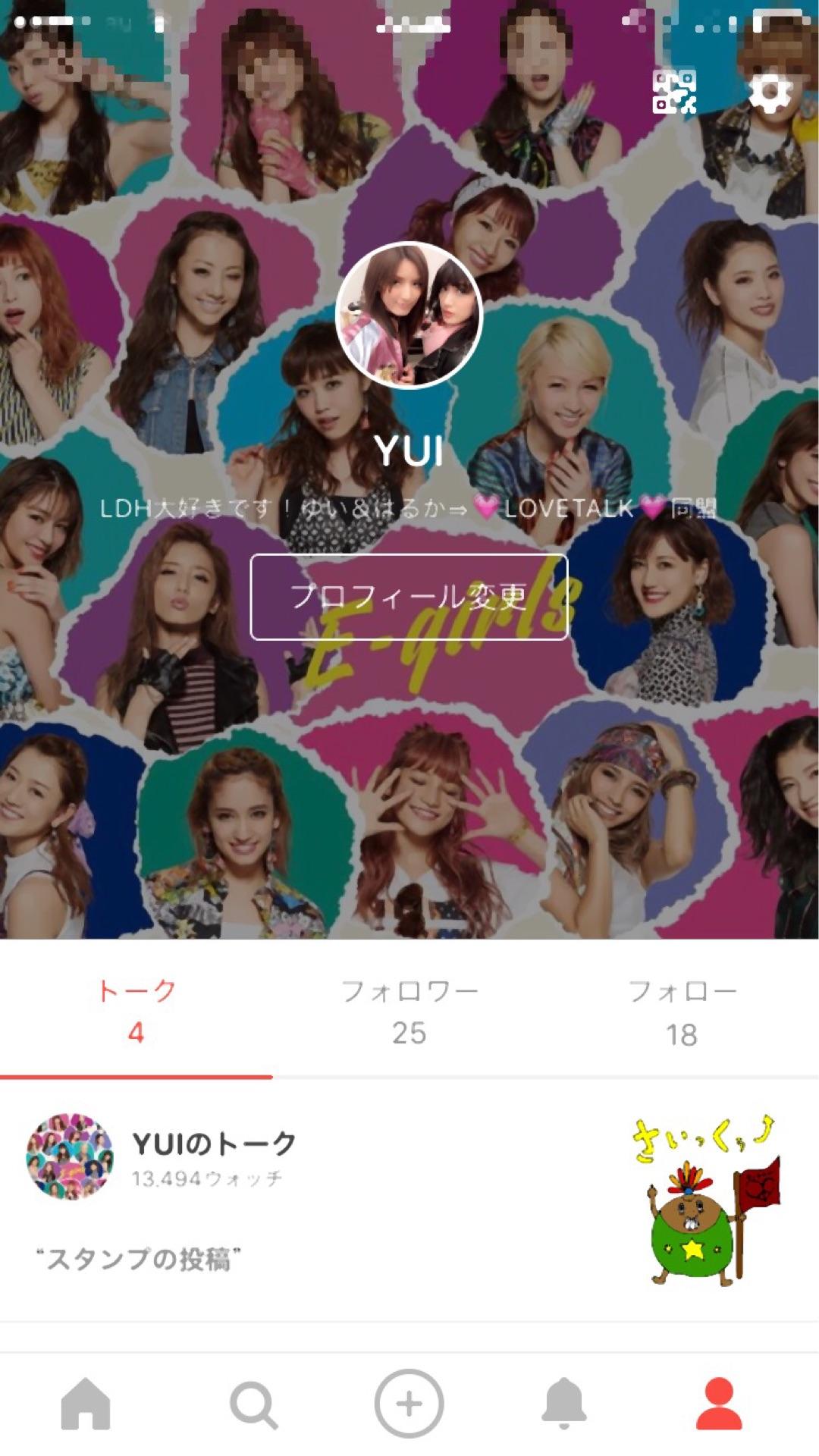The width and height of the screenshot is (819, 1456).
Task: Select the トーク tab
Action: point(136,1012)
